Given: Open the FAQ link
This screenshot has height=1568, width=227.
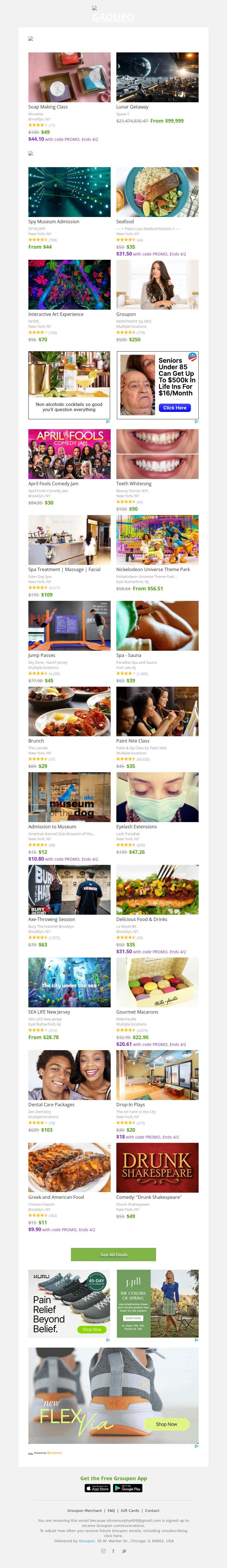Looking at the screenshot, I should click(x=111, y=1510).
